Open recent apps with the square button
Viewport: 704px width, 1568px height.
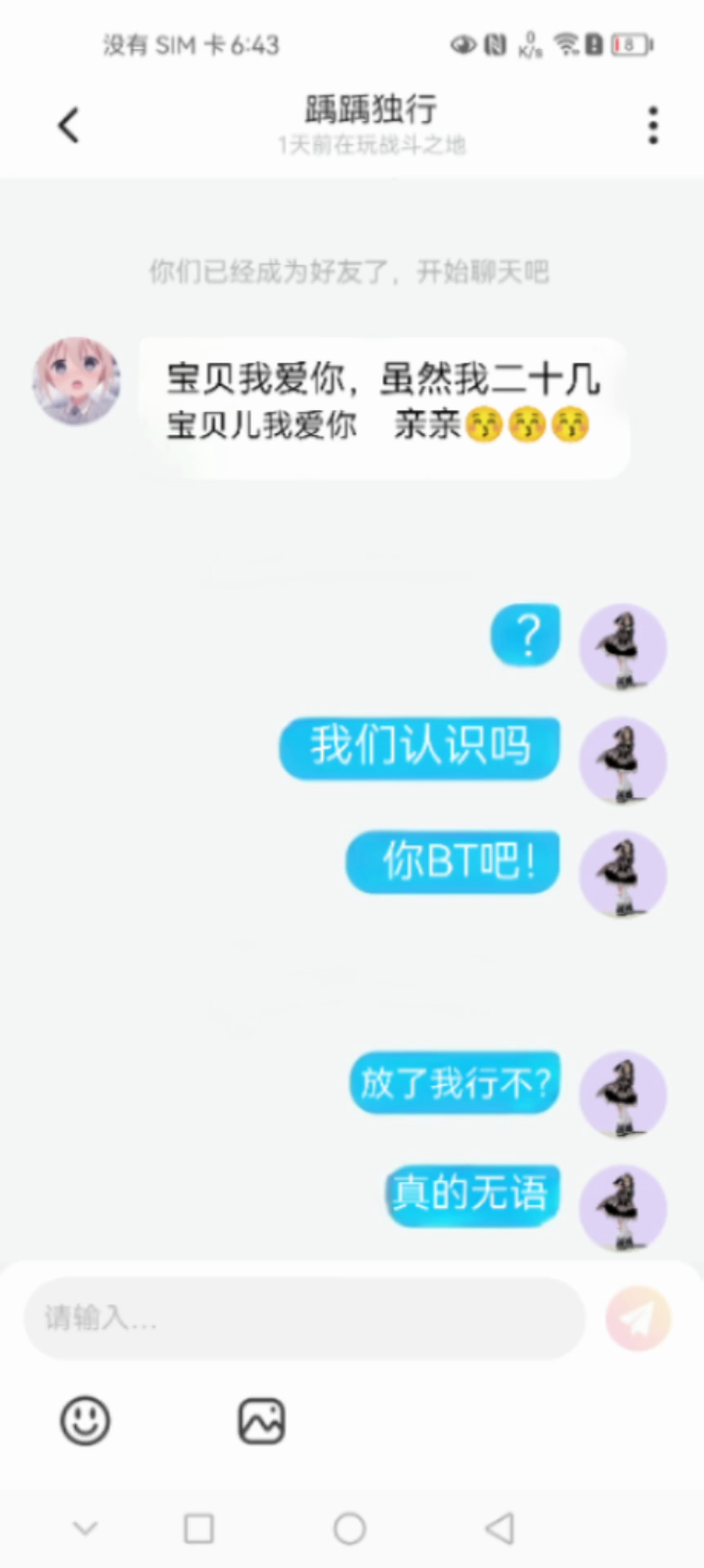(x=199, y=1528)
